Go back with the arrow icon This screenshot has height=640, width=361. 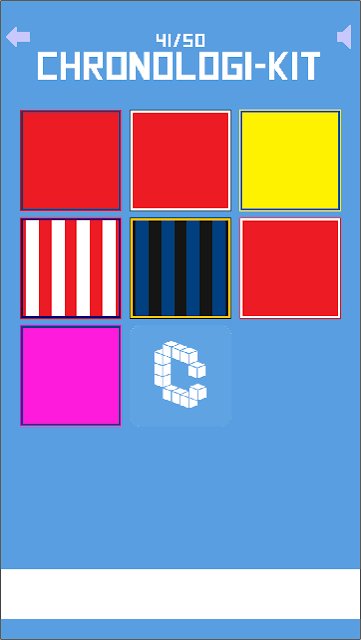click(x=18, y=37)
